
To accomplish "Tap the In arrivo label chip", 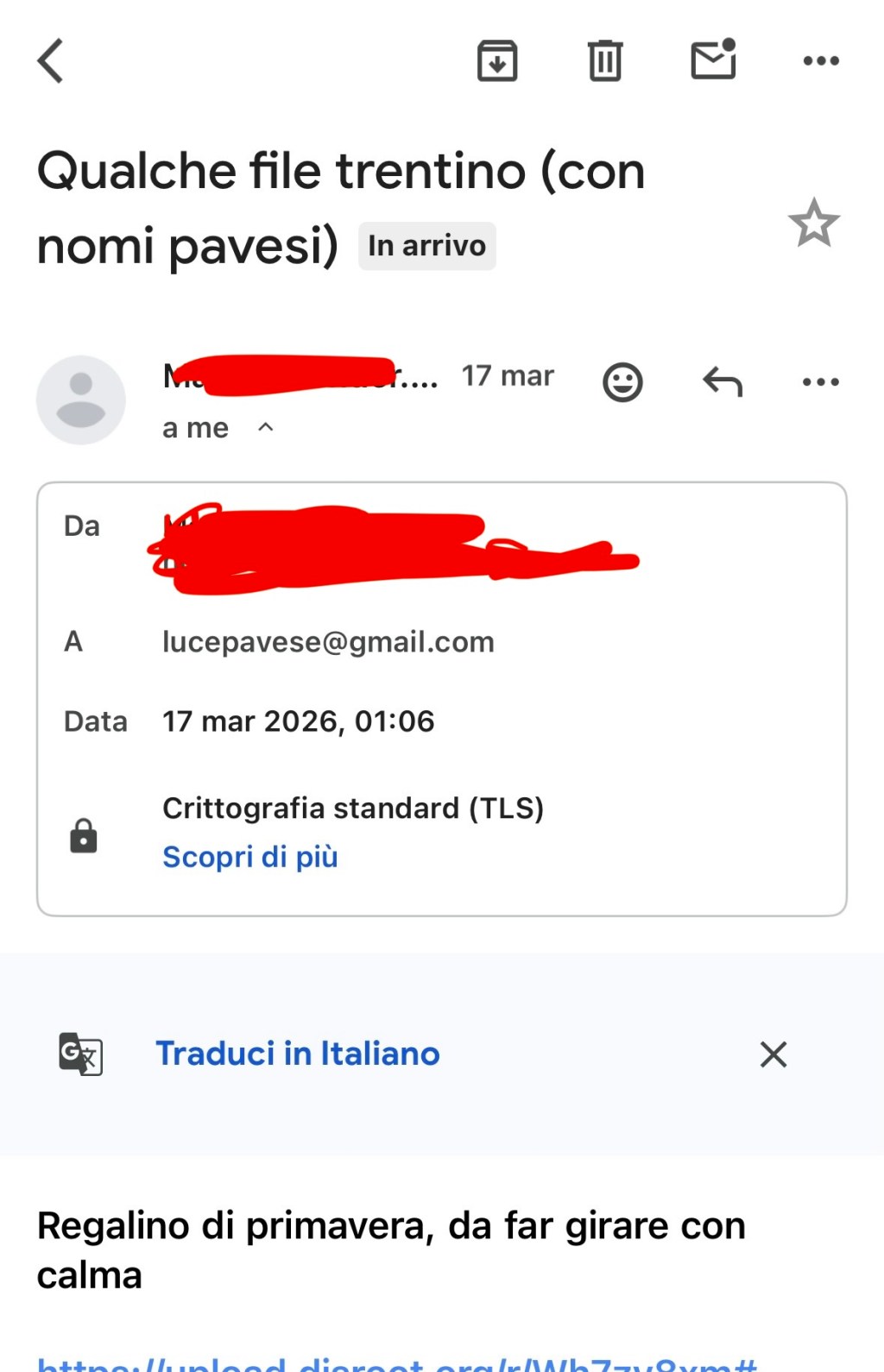I will click(426, 246).
